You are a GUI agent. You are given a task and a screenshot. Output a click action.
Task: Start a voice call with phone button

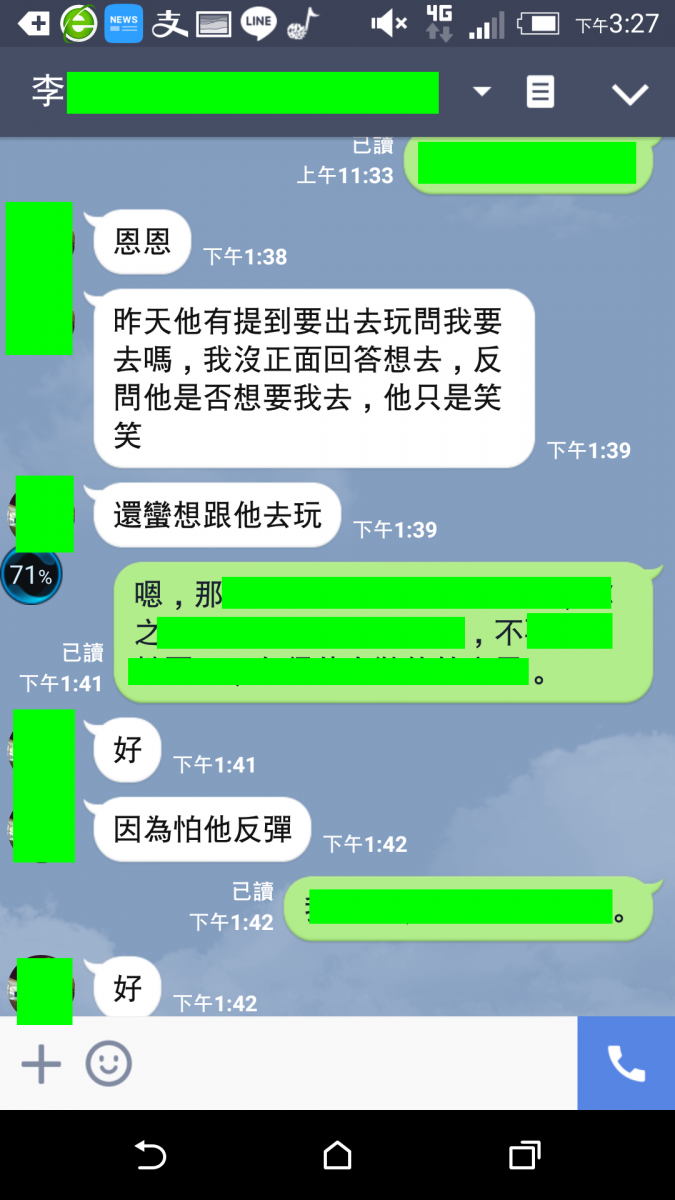pos(626,1064)
